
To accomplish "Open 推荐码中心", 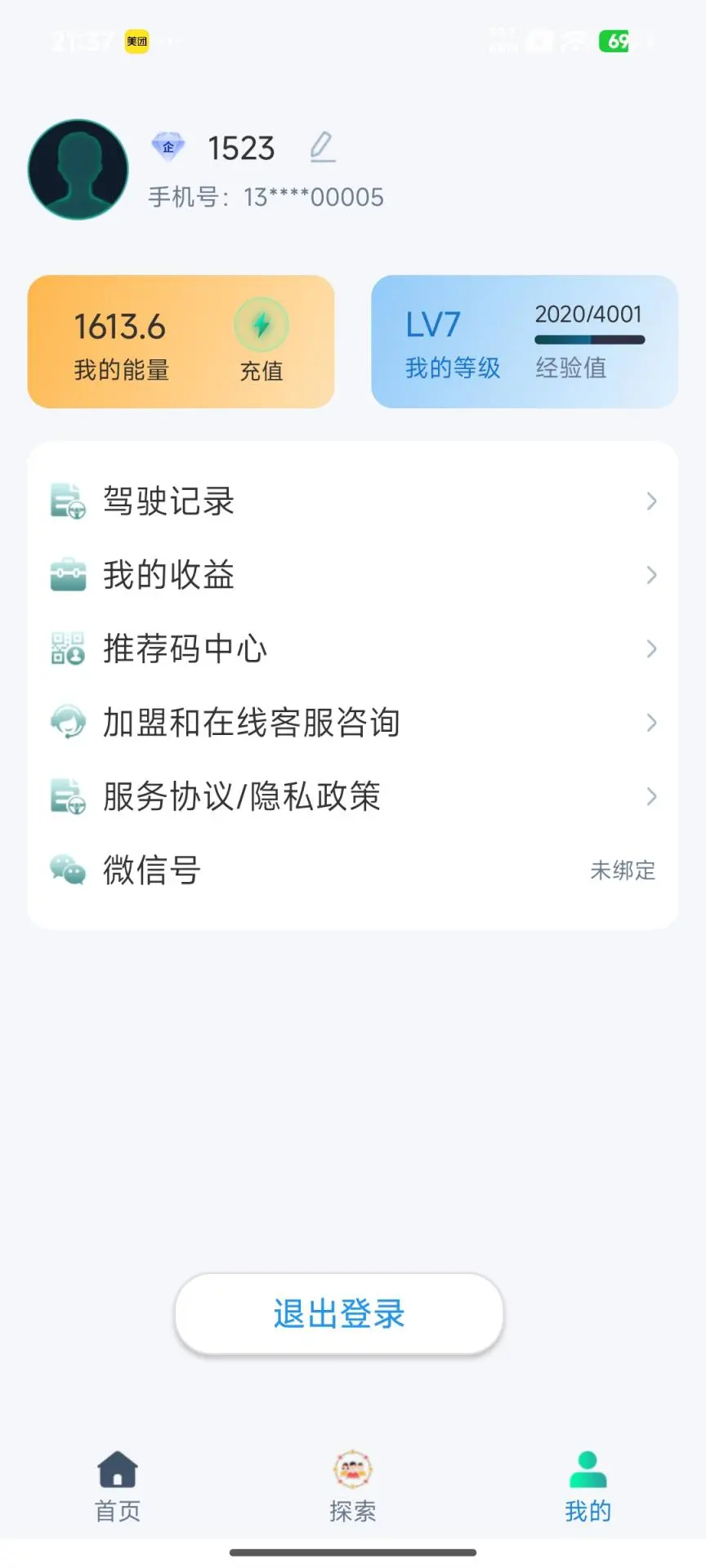I will (353, 648).
